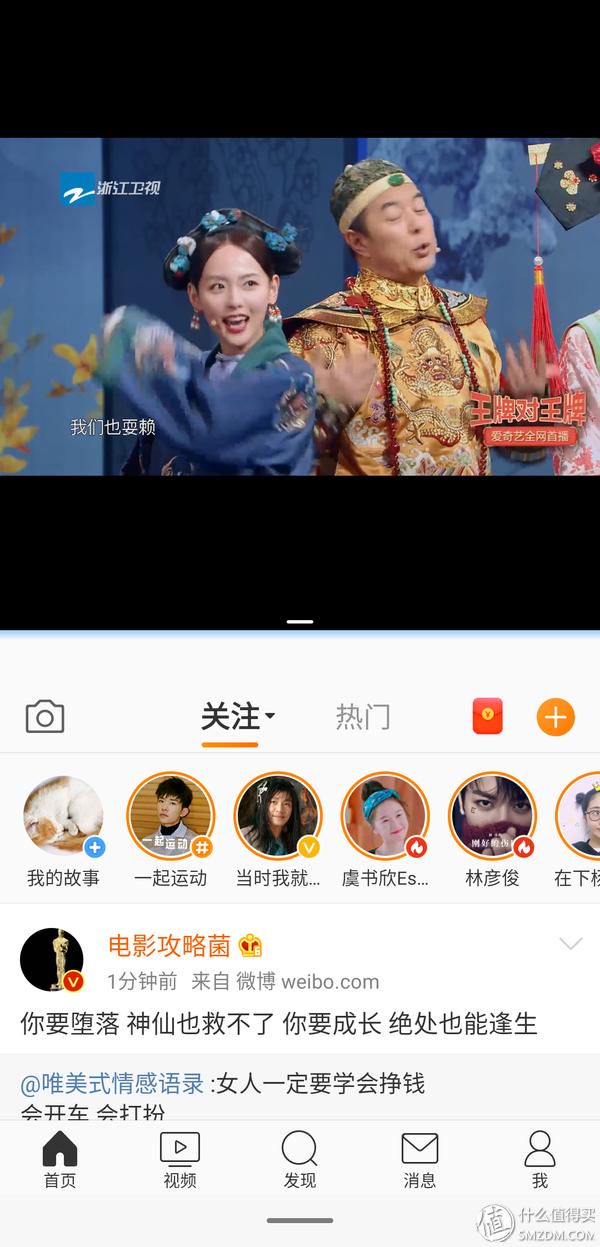The image size is (600, 1247).
Task: Switch to the 视频 tab
Action: click(x=180, y=1160)
